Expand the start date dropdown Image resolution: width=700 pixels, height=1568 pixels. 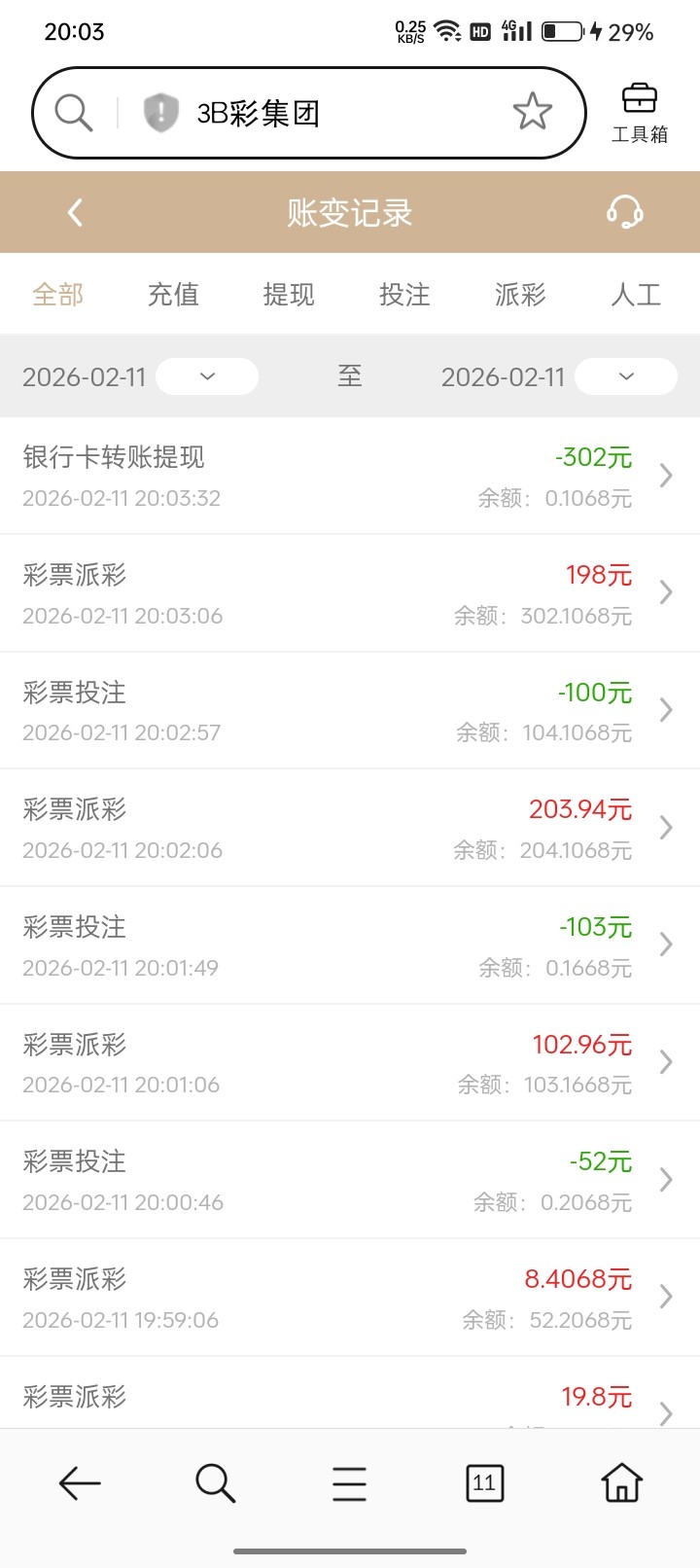click(x=207, y=376)
